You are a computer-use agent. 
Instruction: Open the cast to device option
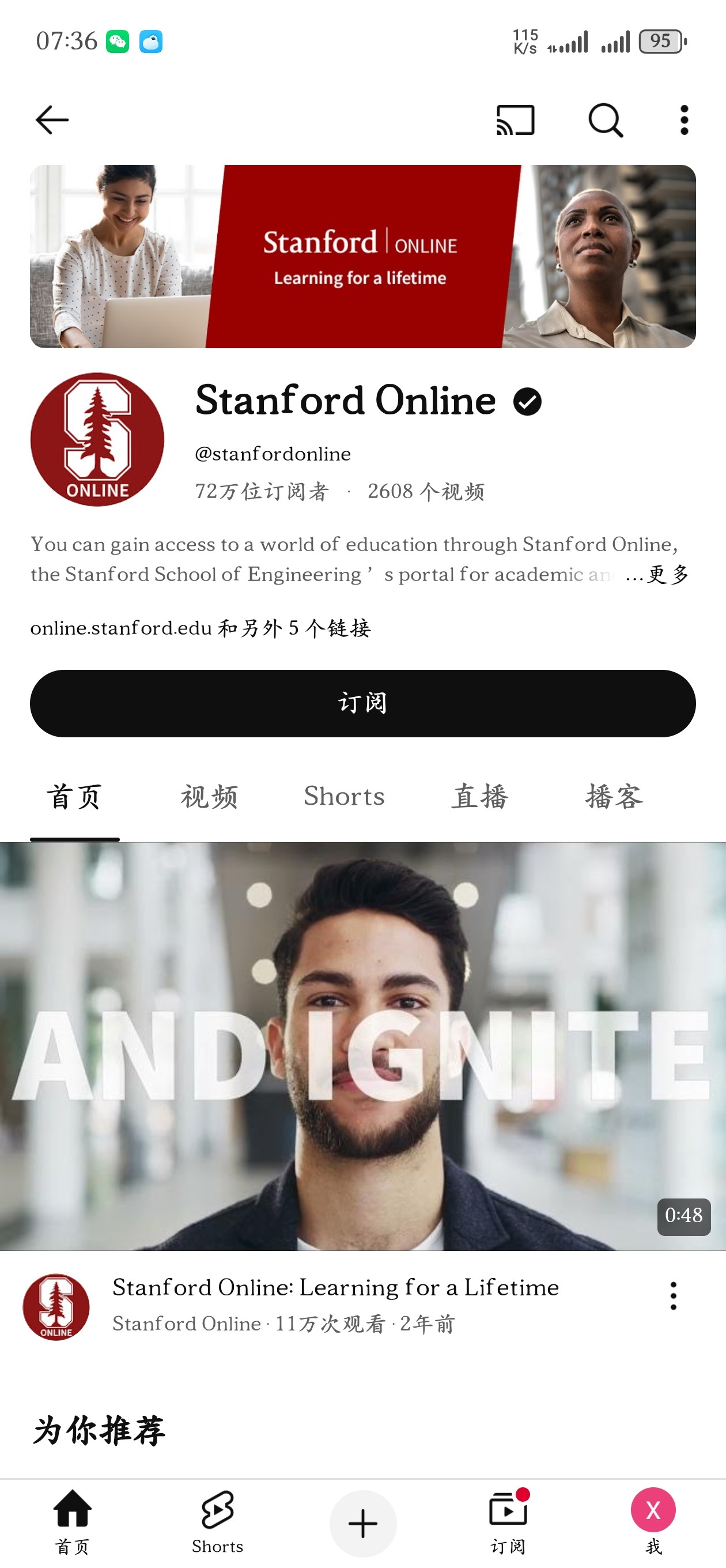tap(515, 120)
